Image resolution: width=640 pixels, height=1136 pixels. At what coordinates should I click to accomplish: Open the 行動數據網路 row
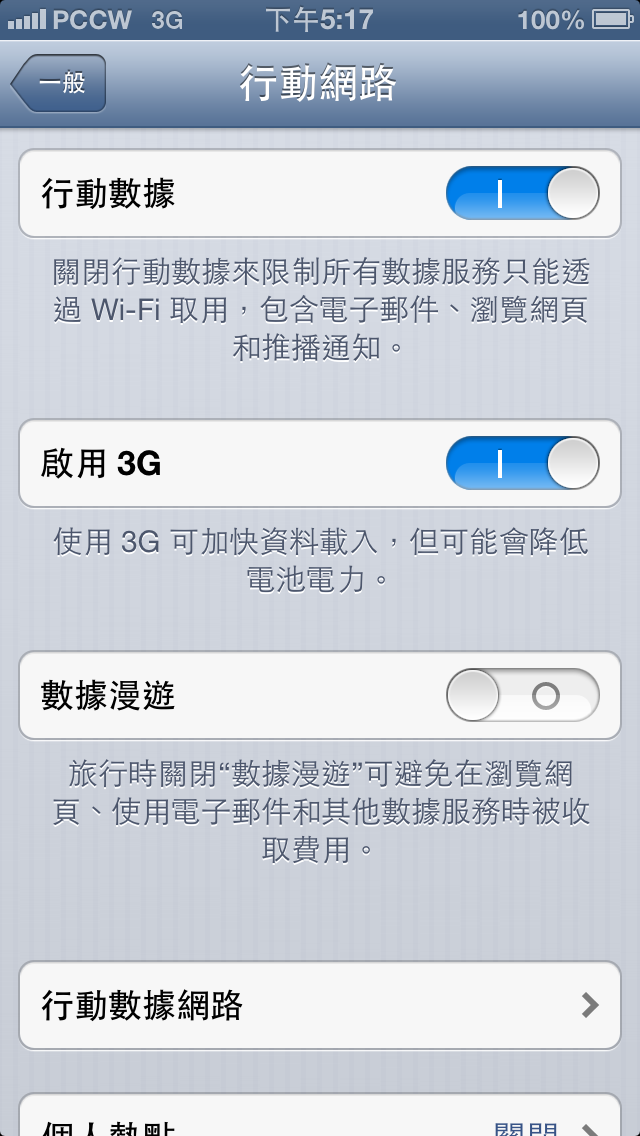tap(320, 1005)
